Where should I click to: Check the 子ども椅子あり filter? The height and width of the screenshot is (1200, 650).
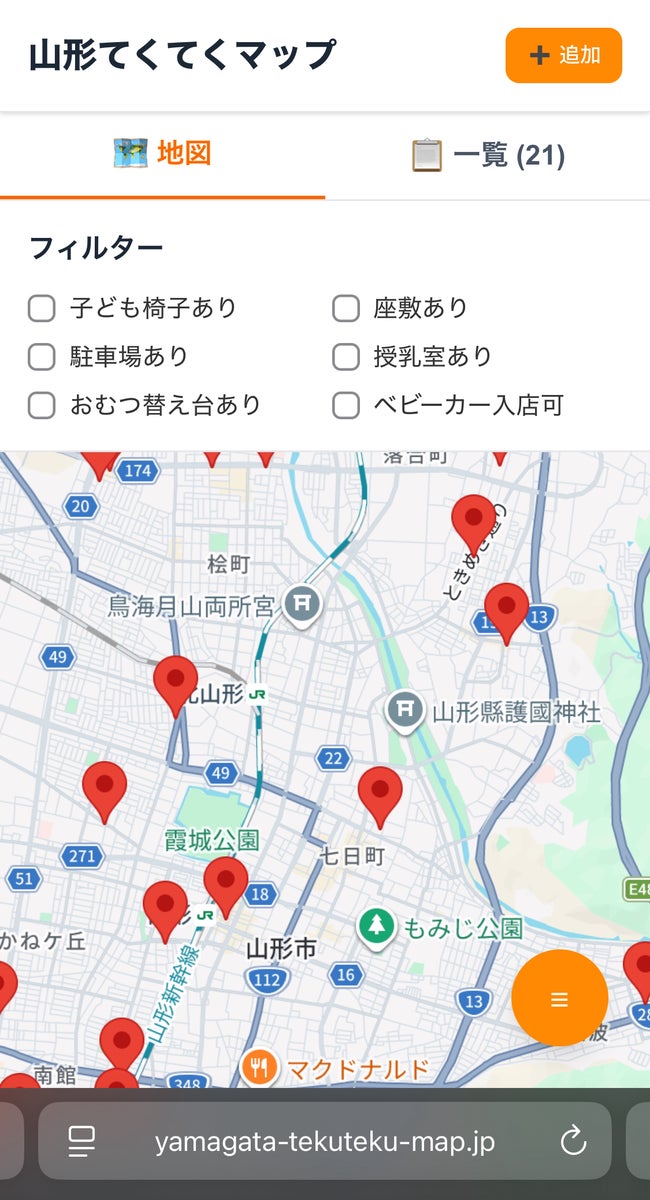pos(42,308)
